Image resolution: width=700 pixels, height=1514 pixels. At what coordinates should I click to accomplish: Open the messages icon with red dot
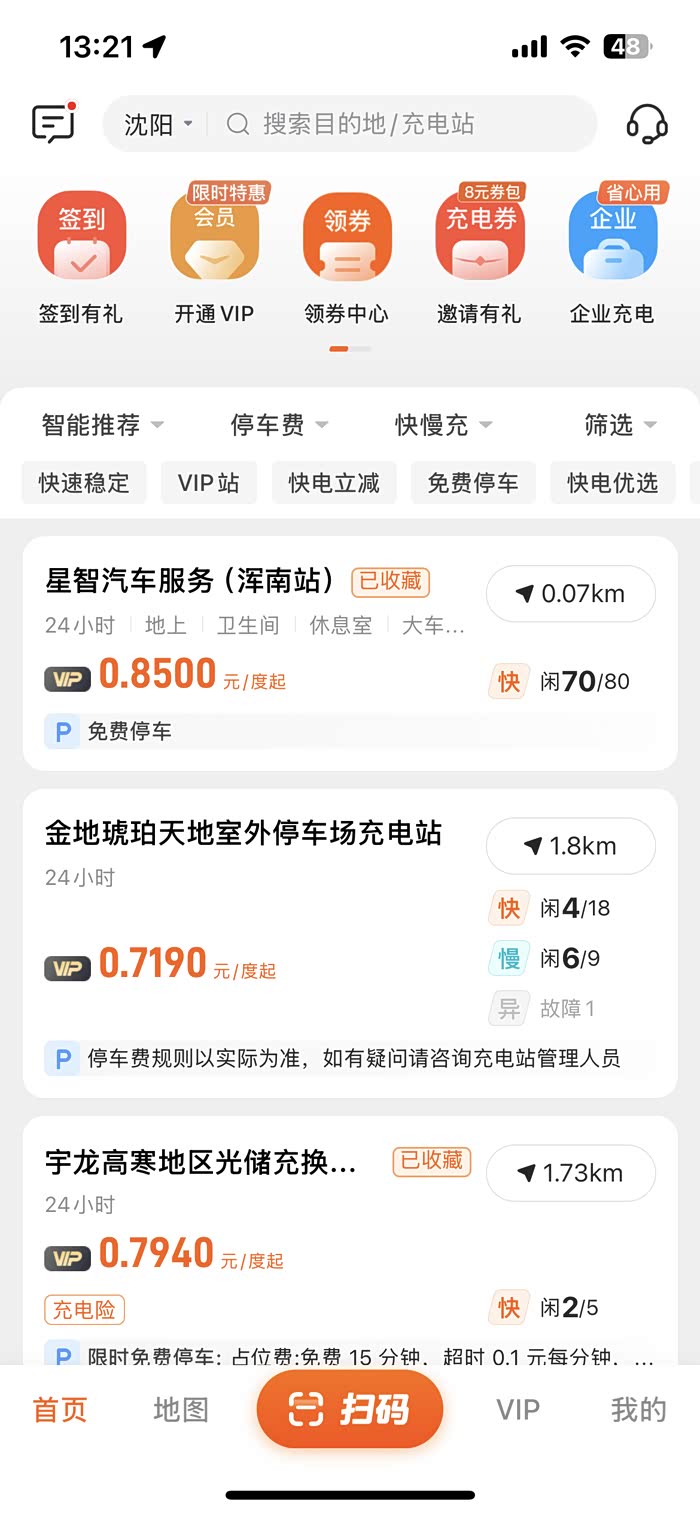click(x=54, y=124)
